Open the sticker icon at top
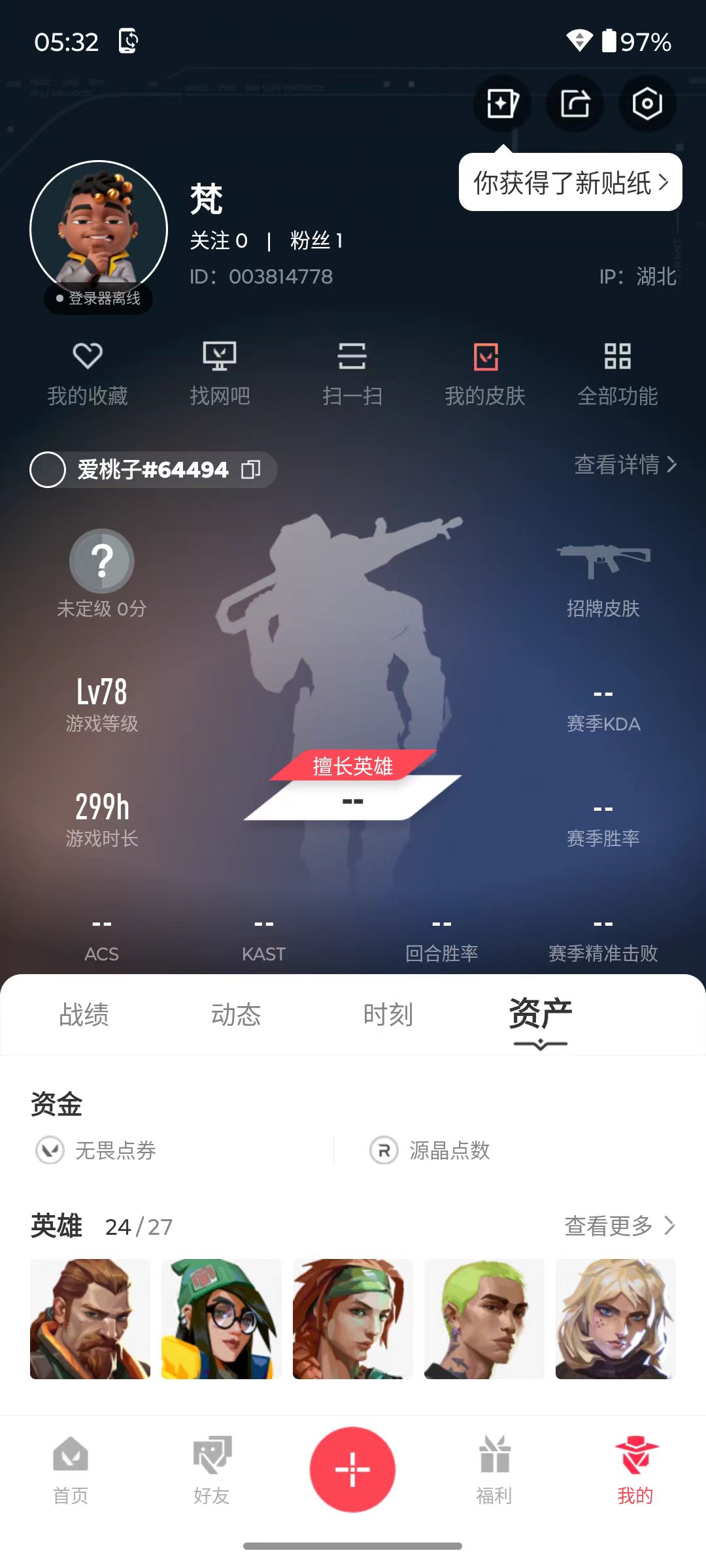The image size is (706, 1568). (503, 103)
